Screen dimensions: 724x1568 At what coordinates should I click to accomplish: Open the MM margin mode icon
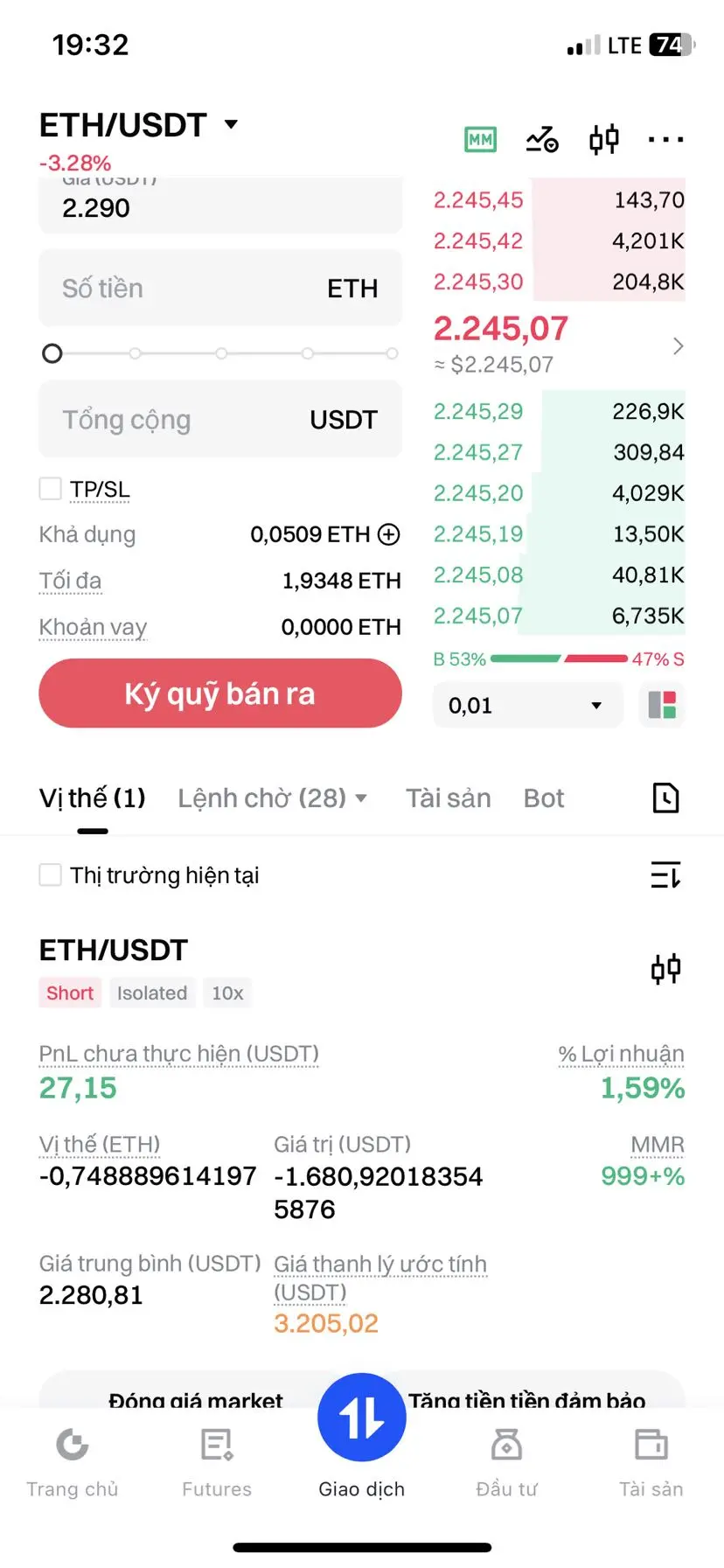pyautogui.click(x=480, y=139)
